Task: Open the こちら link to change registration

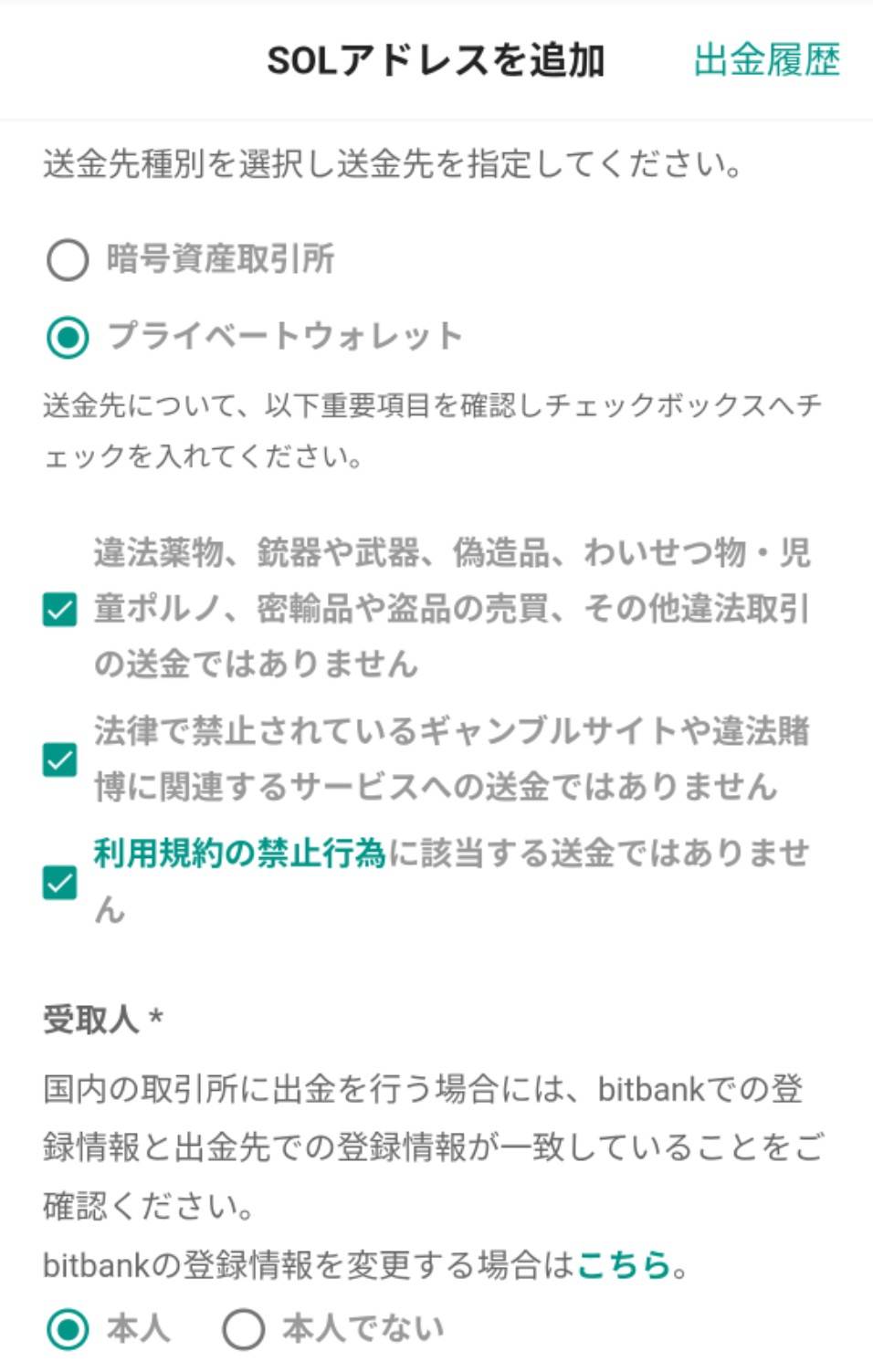Action: tap(624, 1265)
